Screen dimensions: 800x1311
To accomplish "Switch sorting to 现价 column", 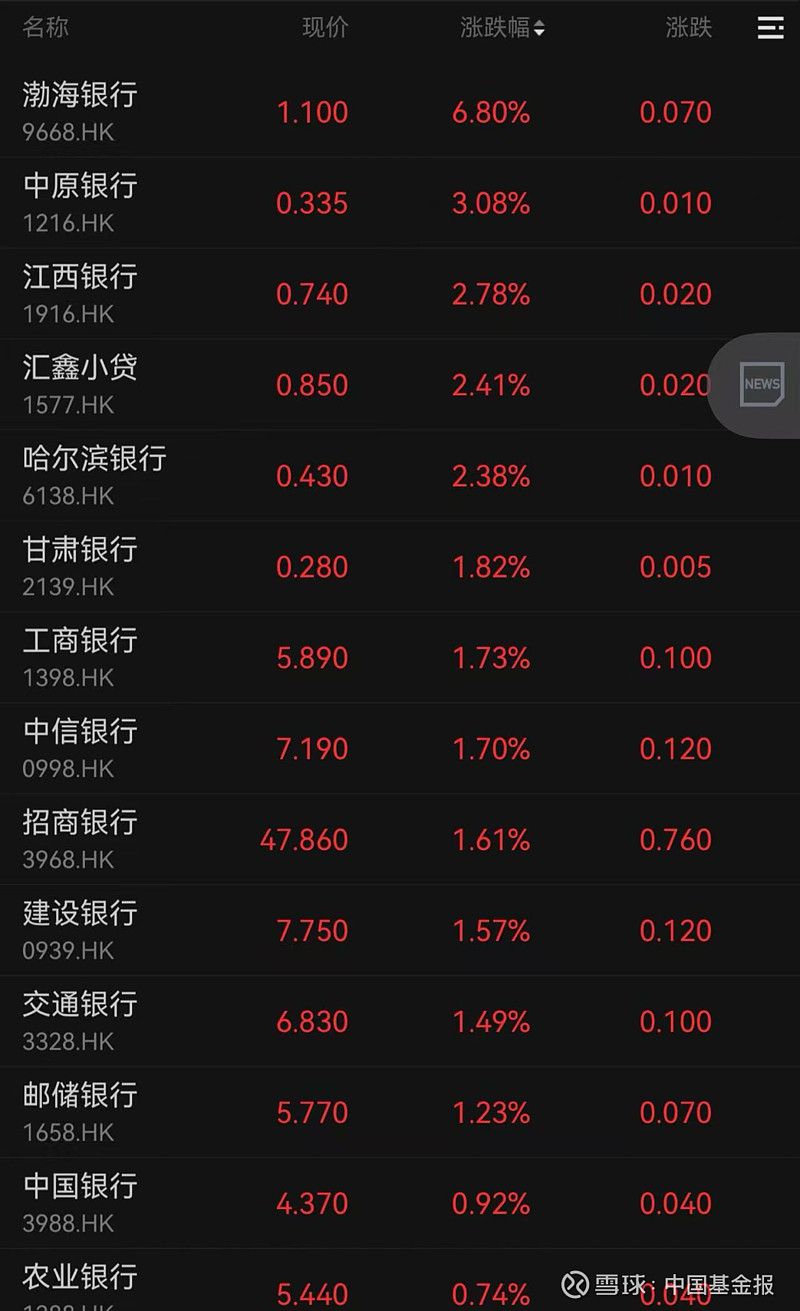I will (326, 28).
